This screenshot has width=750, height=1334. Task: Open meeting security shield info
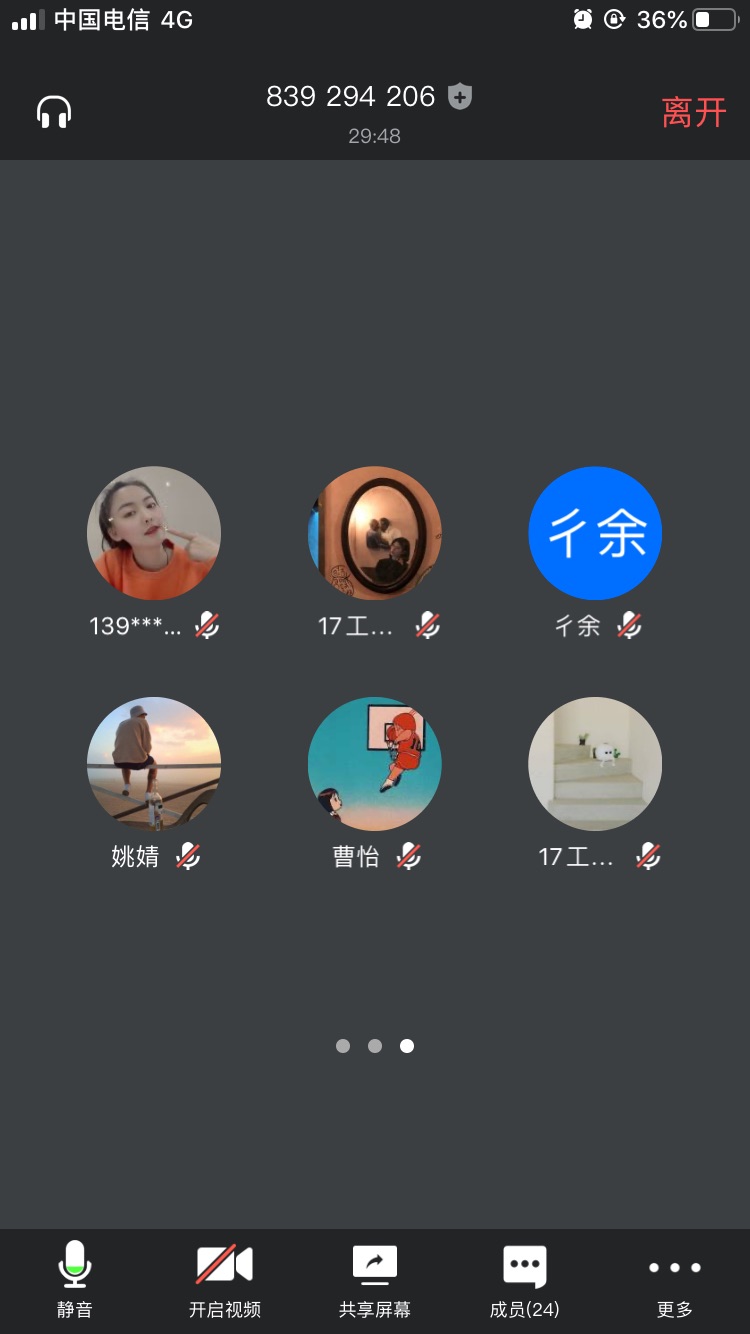(460, 96)
